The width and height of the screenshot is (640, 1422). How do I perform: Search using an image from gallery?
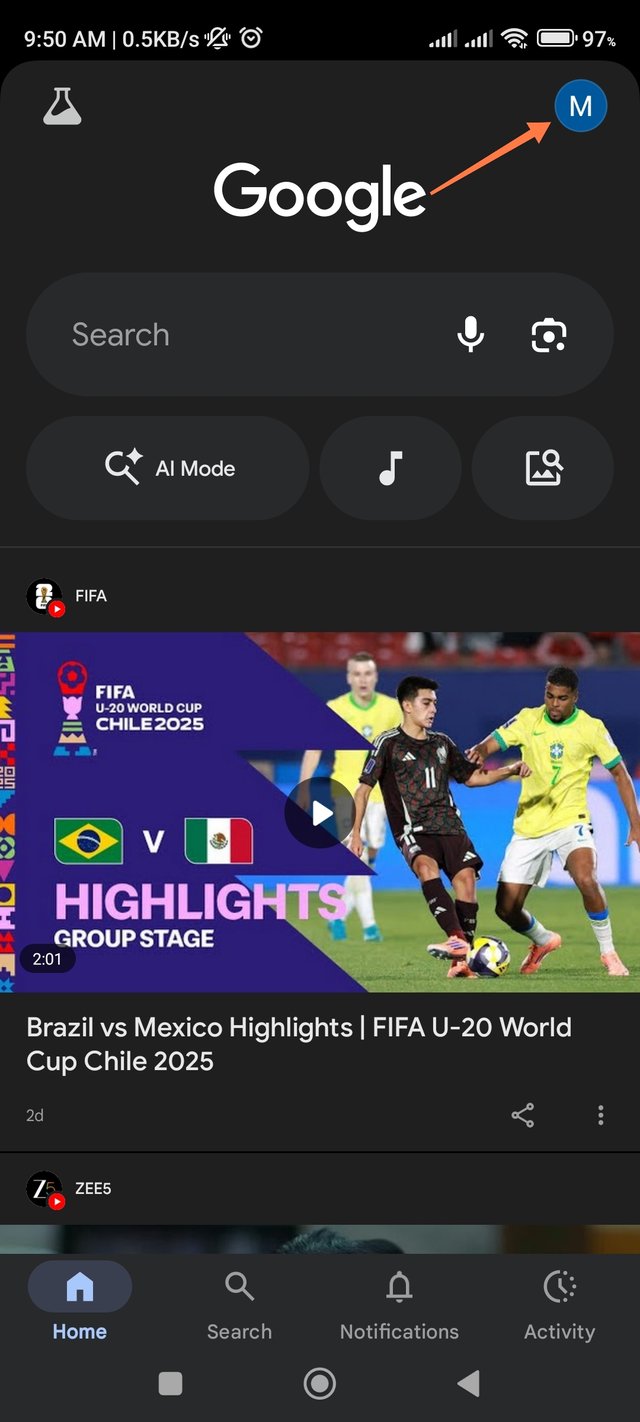(543, 468)
